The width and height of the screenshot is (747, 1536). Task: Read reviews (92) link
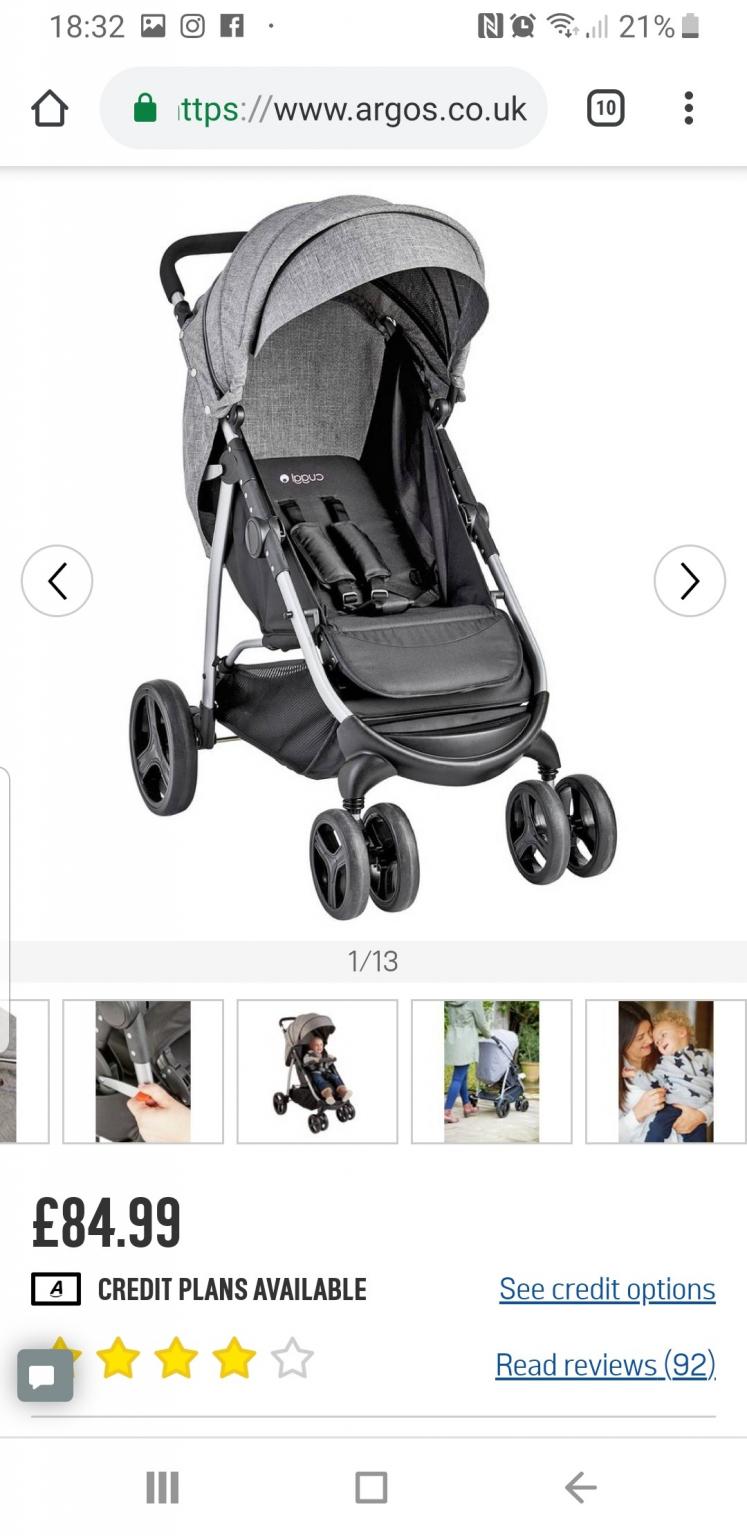pos(605,1364)
